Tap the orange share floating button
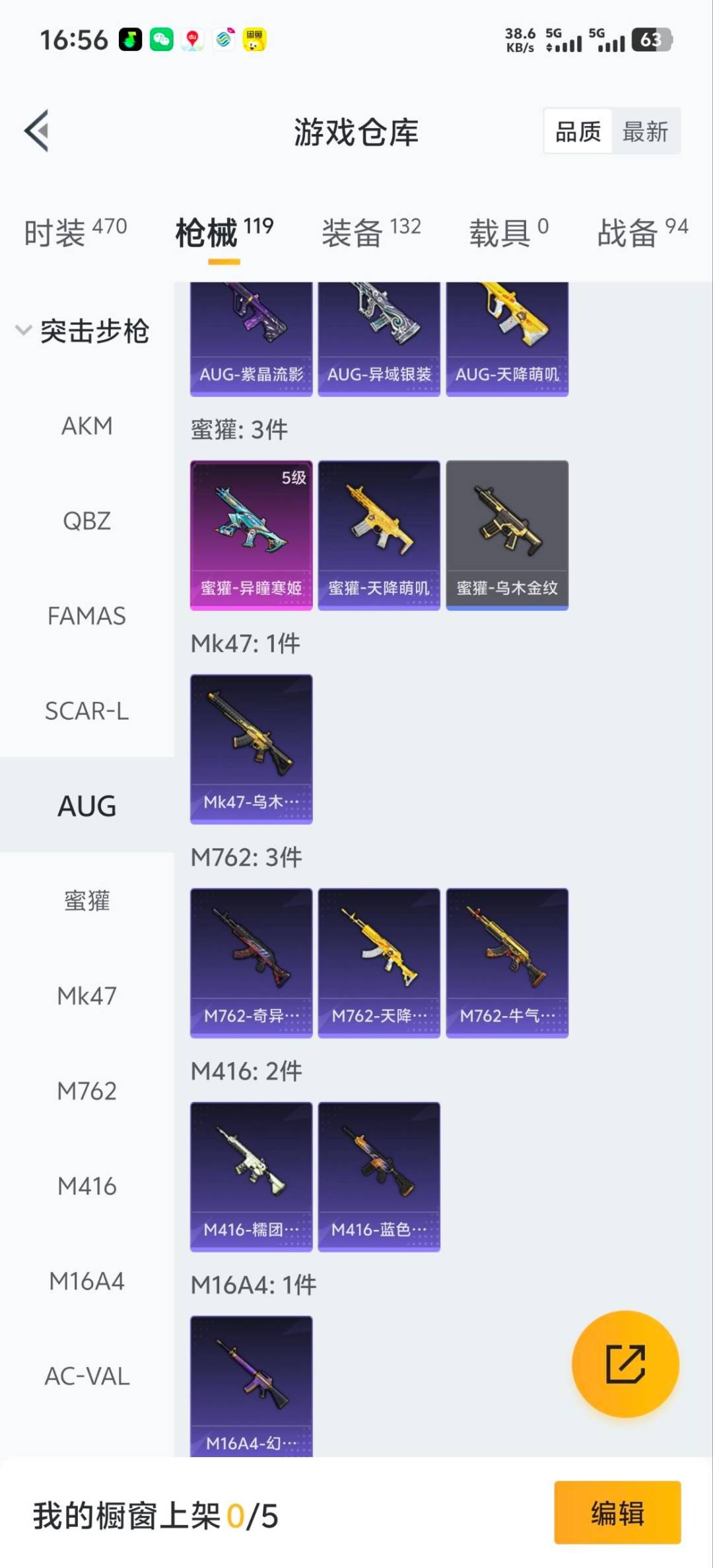This screenshot has height=1568, width=713. point(625,1364)
